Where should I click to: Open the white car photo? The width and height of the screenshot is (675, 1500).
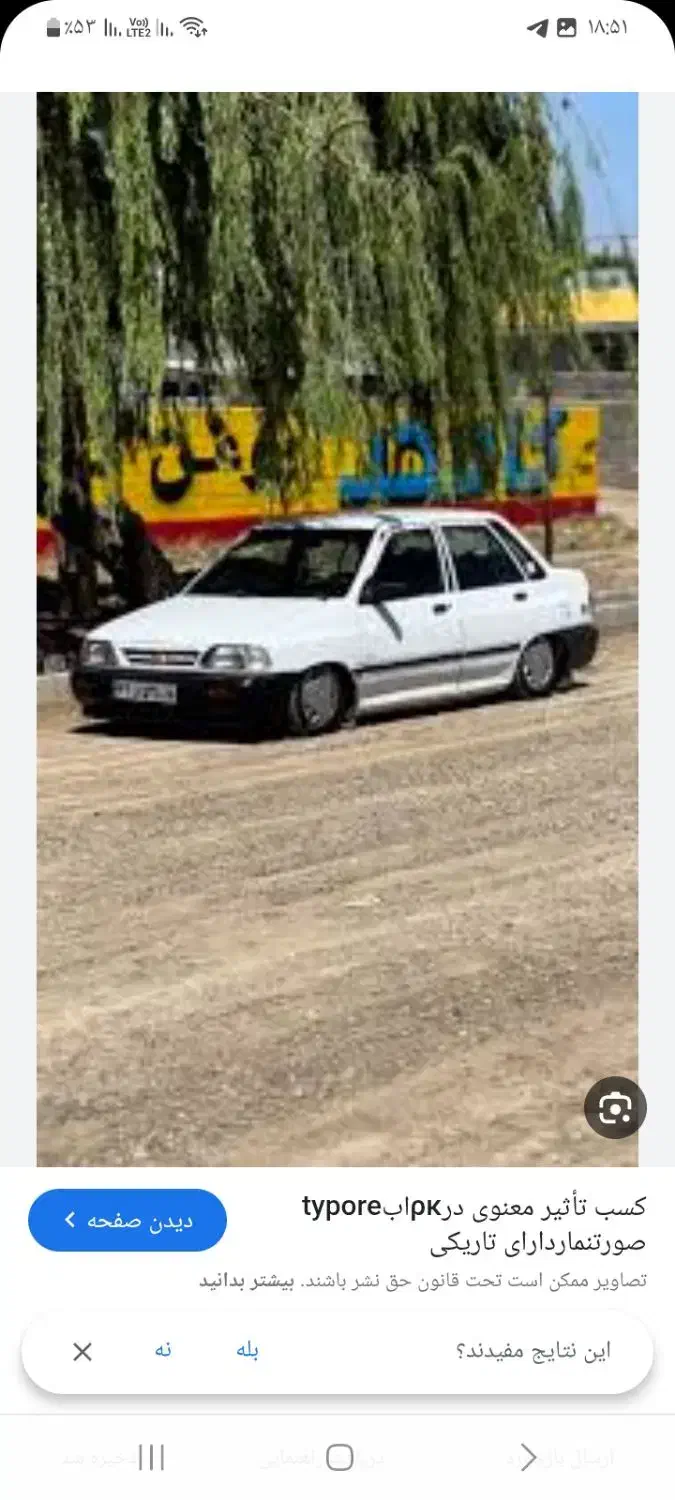(x=337, y=628)
